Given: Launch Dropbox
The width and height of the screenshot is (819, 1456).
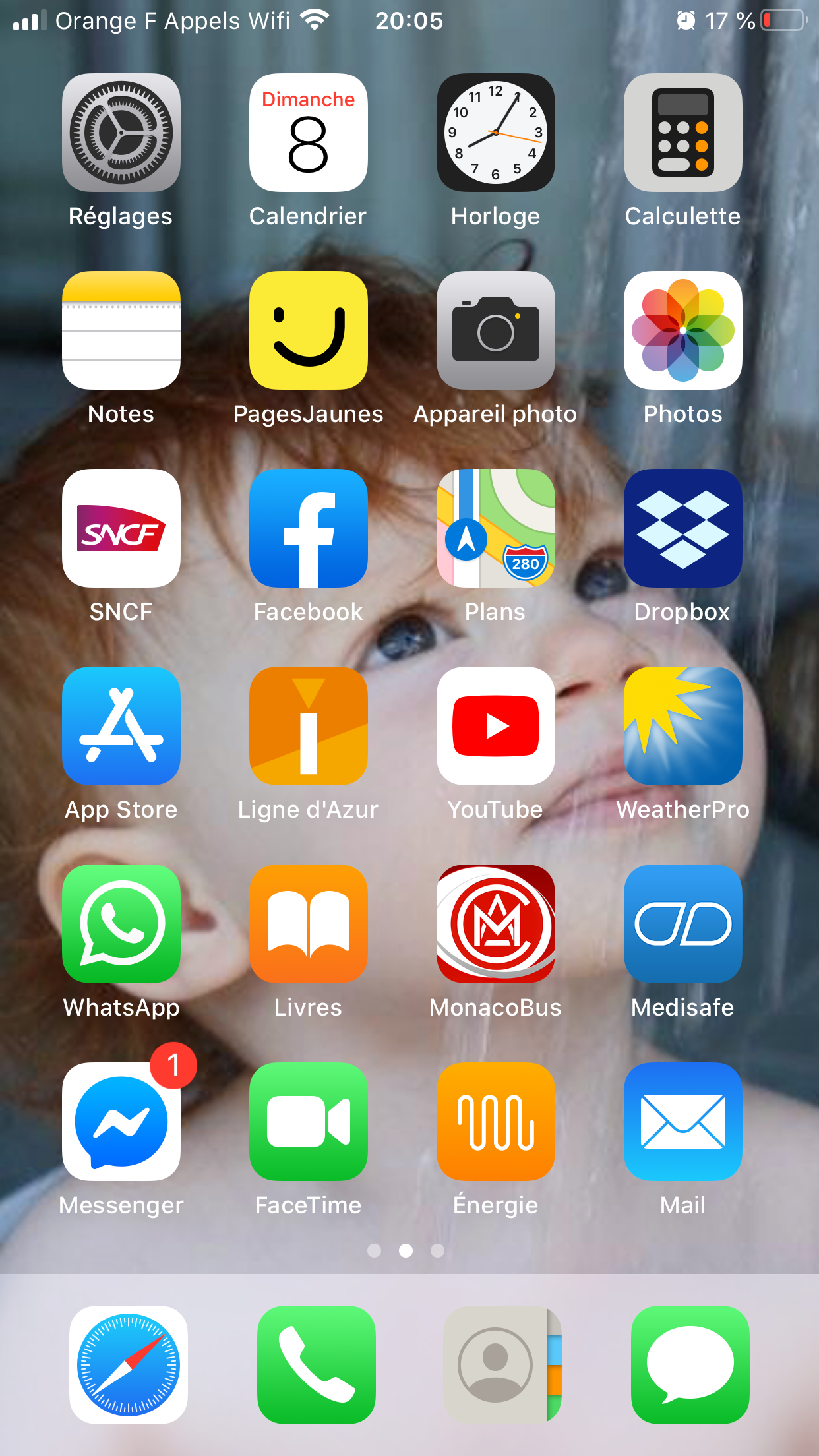Looking at the screenshot, I should click(683, 528).
